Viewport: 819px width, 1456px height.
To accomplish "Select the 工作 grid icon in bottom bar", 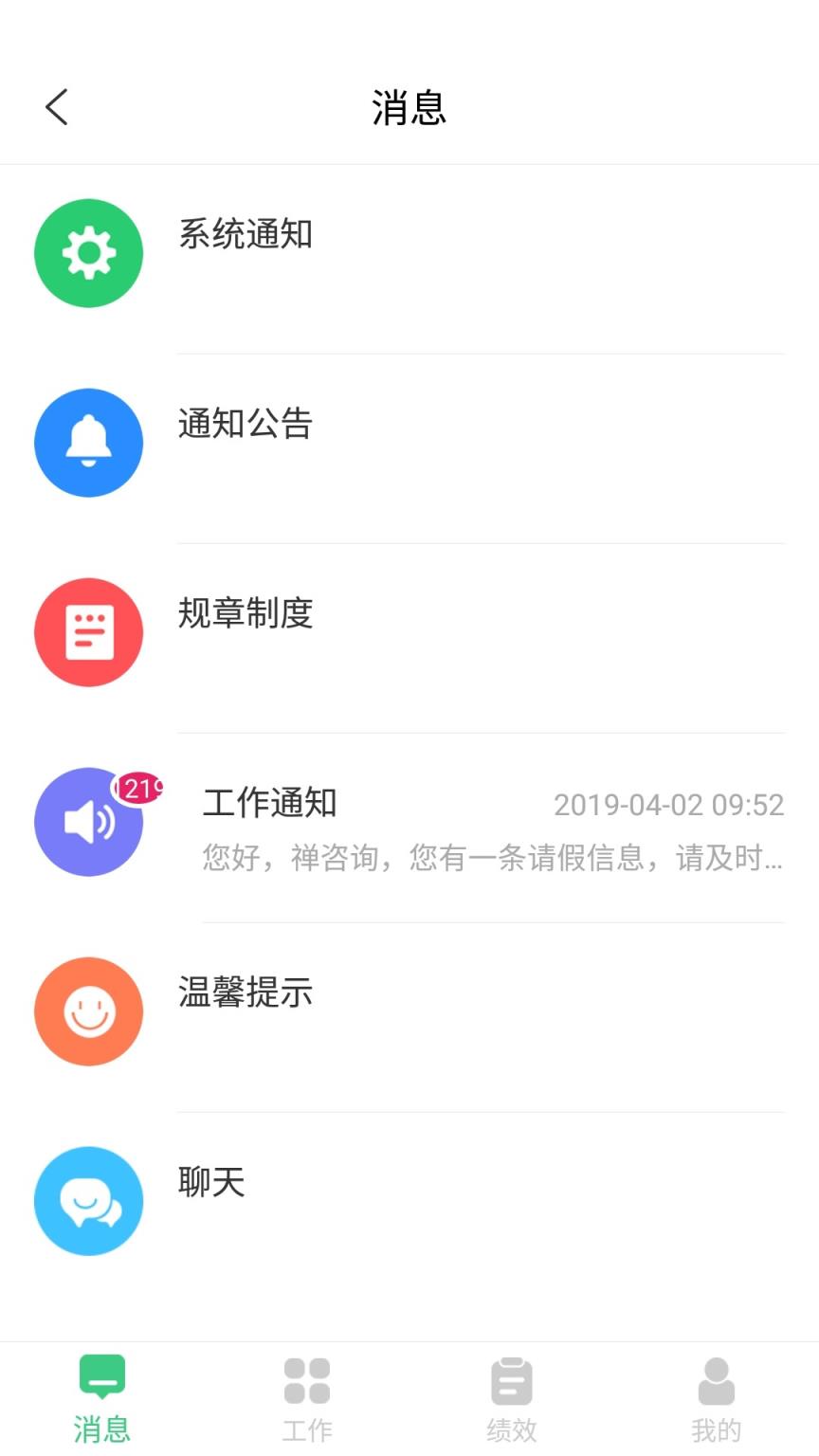I will click(x=306, y=1382).
